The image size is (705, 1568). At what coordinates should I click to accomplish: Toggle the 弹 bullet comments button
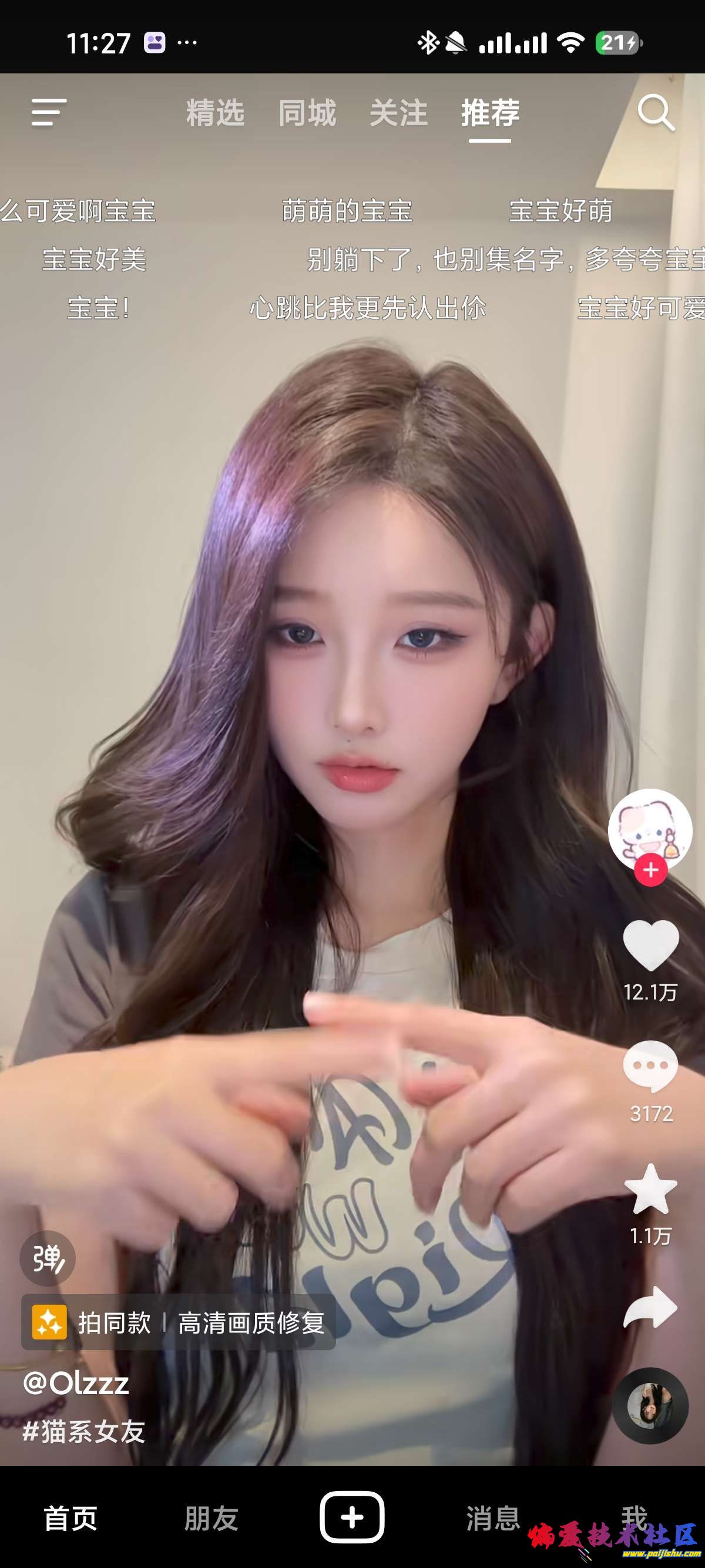(48, 1258)
